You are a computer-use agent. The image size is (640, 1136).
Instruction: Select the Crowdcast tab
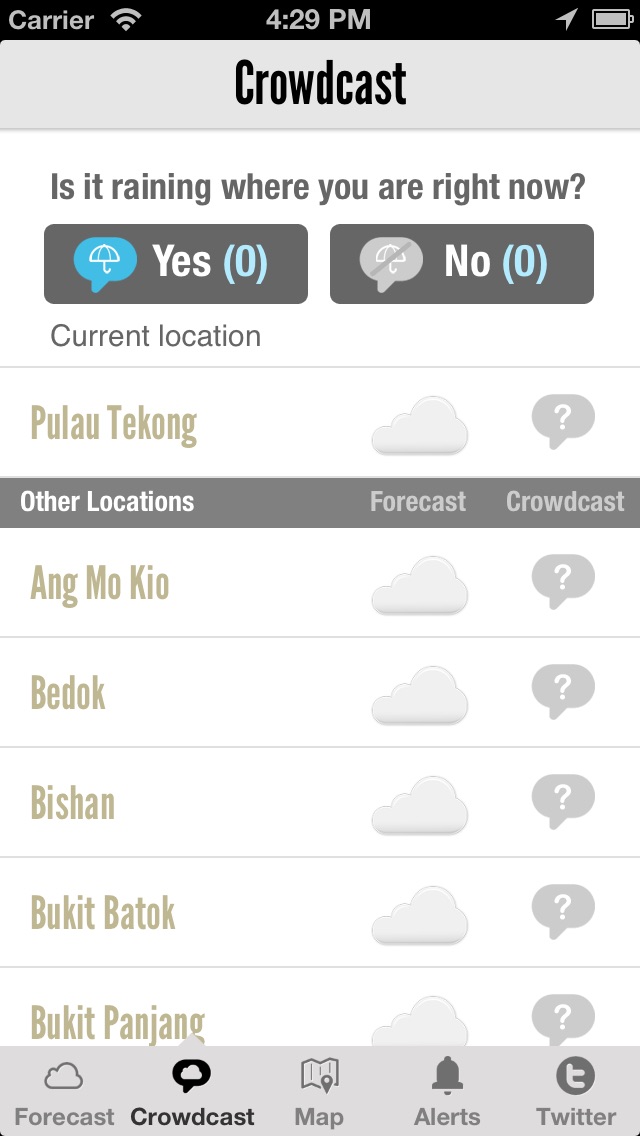pos(192,1092)
